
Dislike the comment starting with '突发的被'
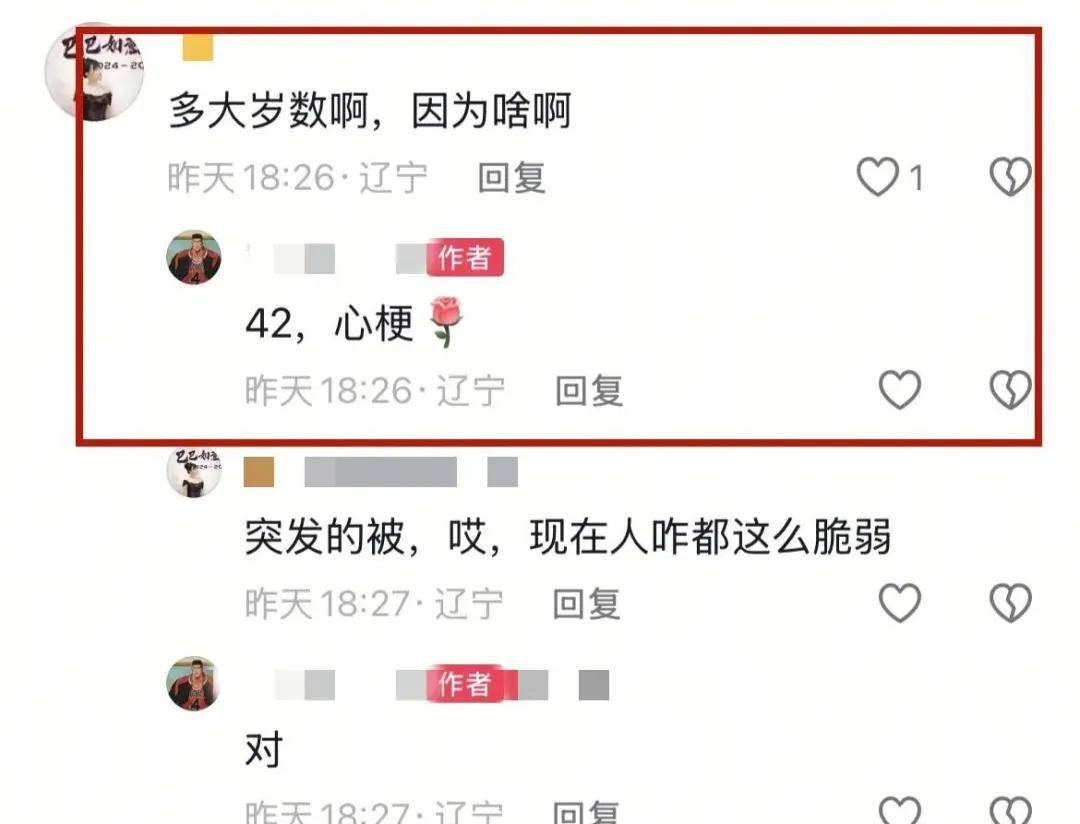[x=1009, y=603]
